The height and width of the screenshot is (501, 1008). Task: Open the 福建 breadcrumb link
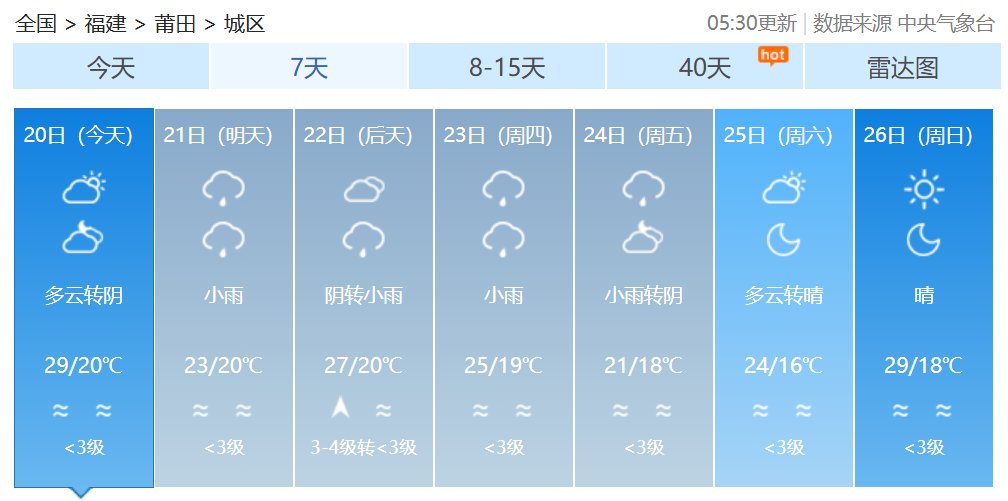pos(105,24)
